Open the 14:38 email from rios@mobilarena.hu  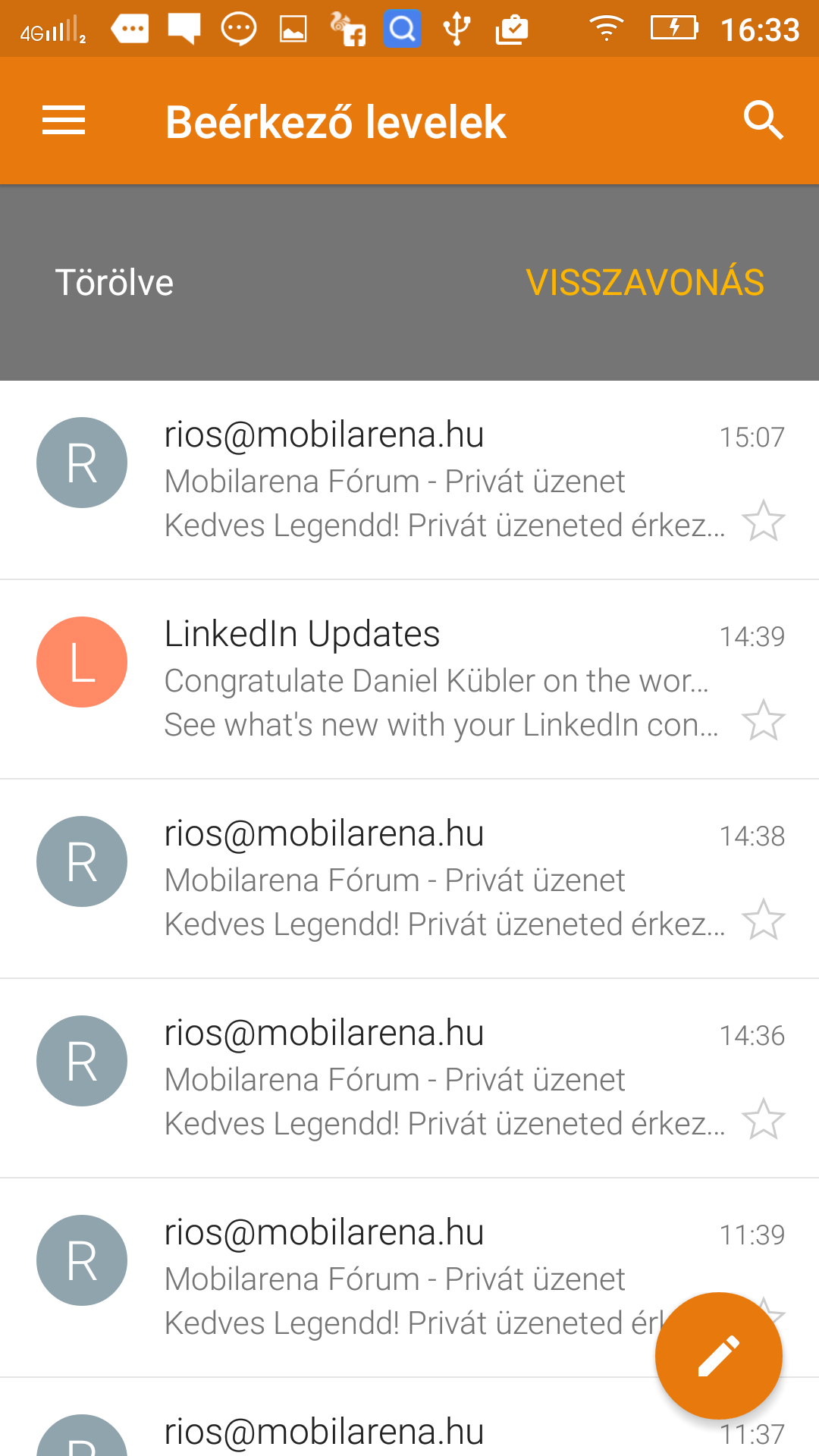409,879
